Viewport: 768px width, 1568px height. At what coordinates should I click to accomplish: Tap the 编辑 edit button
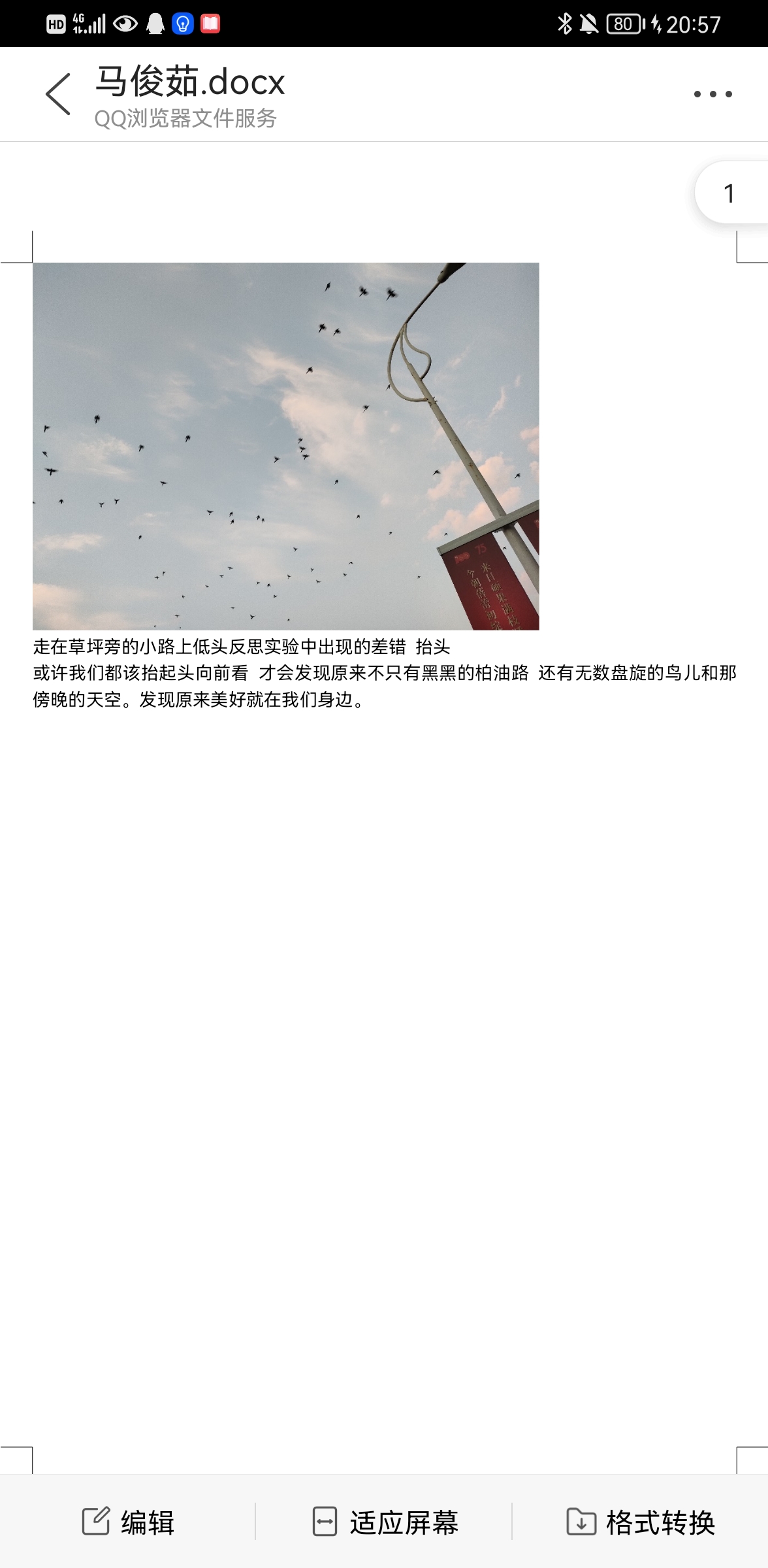(x=128, y=1522)
